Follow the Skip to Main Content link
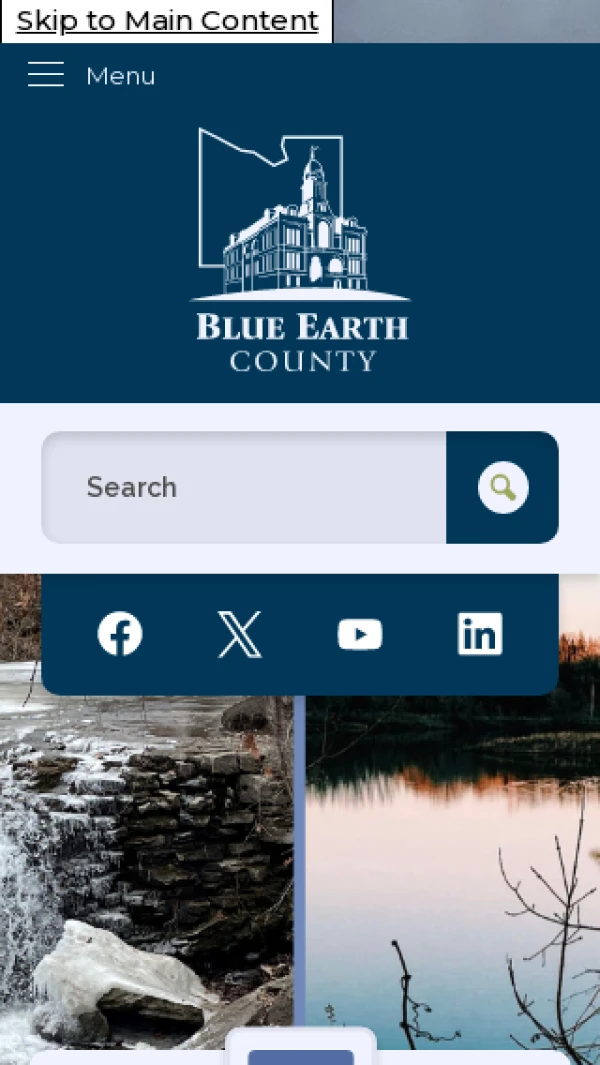600x1065 pixels. pyautogui.click(x=167, y=21)
